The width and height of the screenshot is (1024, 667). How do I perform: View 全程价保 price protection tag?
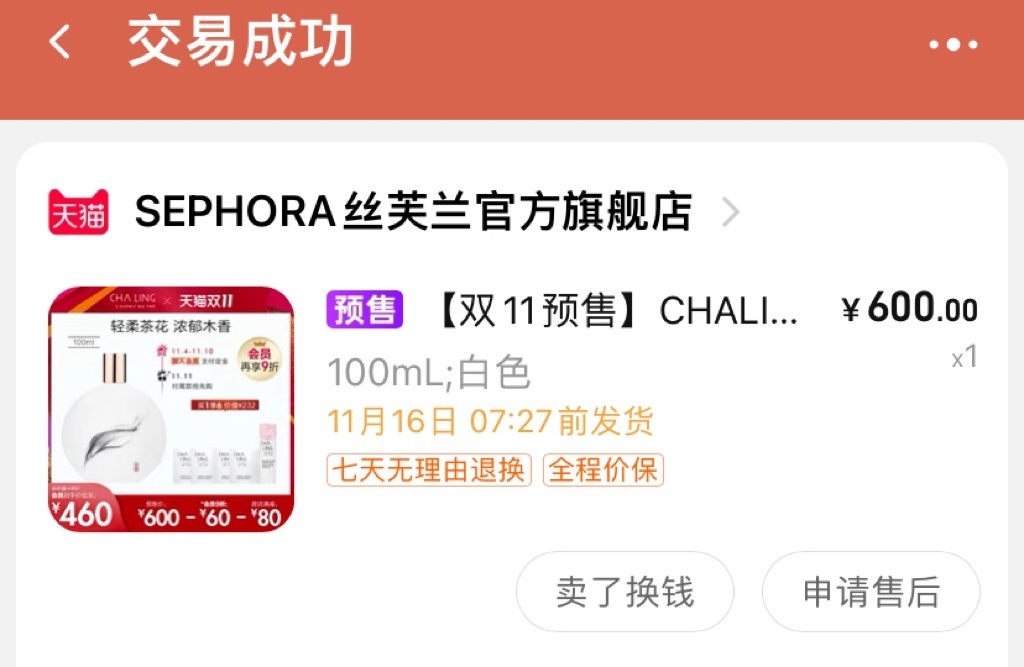tap(603, 470)
